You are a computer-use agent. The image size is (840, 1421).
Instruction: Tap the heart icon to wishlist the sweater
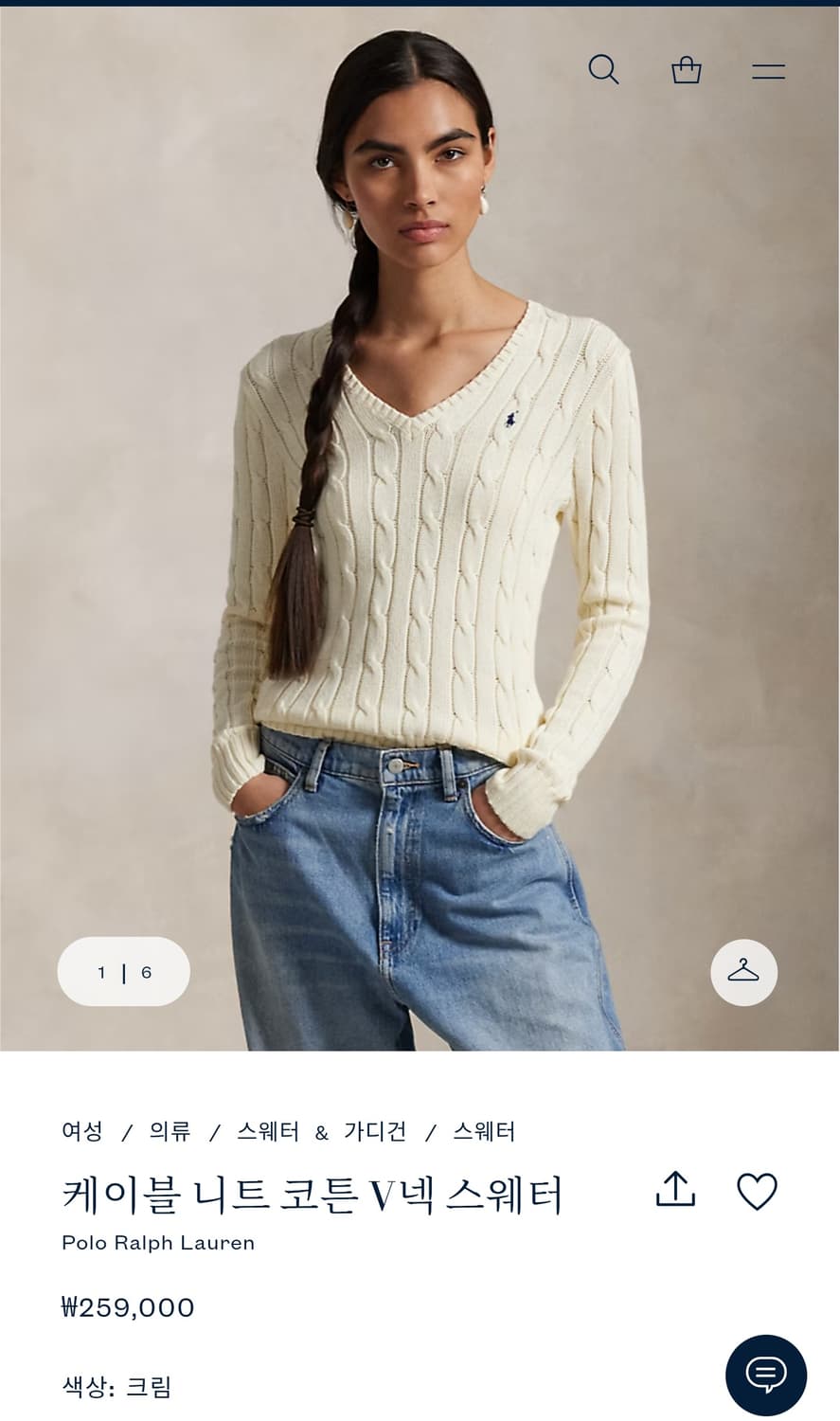coord(758,1193)
